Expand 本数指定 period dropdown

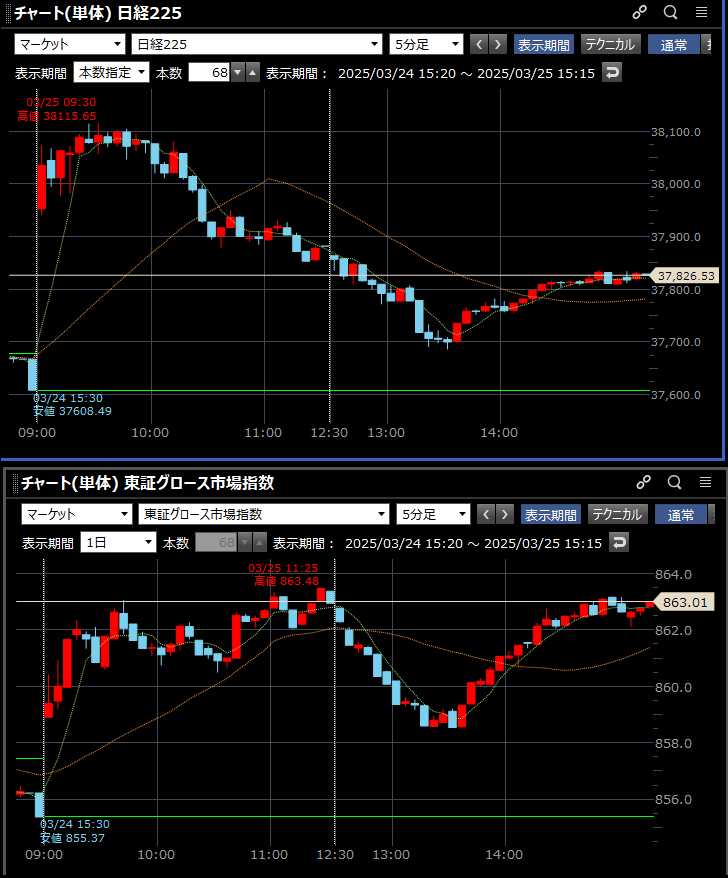(x=111, y=72)
